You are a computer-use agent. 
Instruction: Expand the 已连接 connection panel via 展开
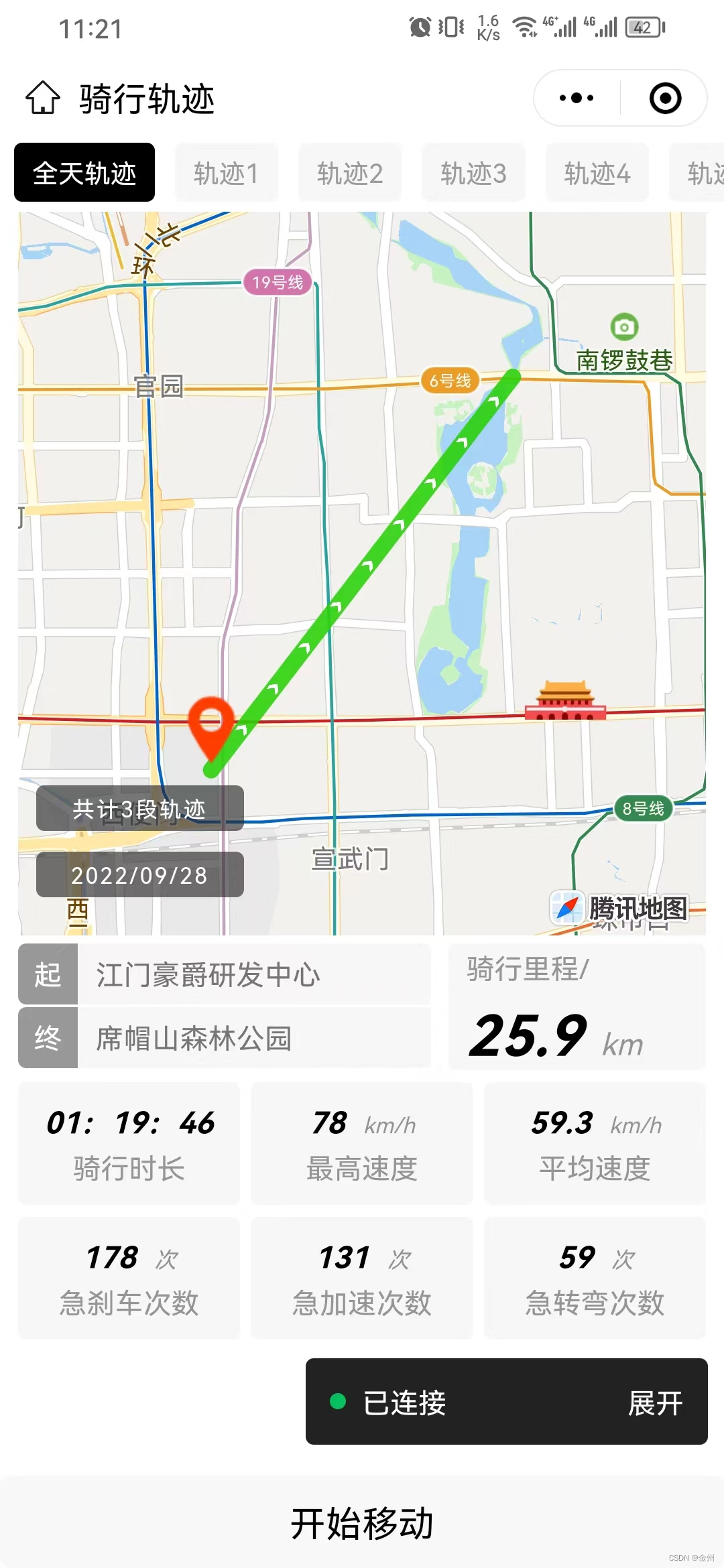pos(655,1402)
